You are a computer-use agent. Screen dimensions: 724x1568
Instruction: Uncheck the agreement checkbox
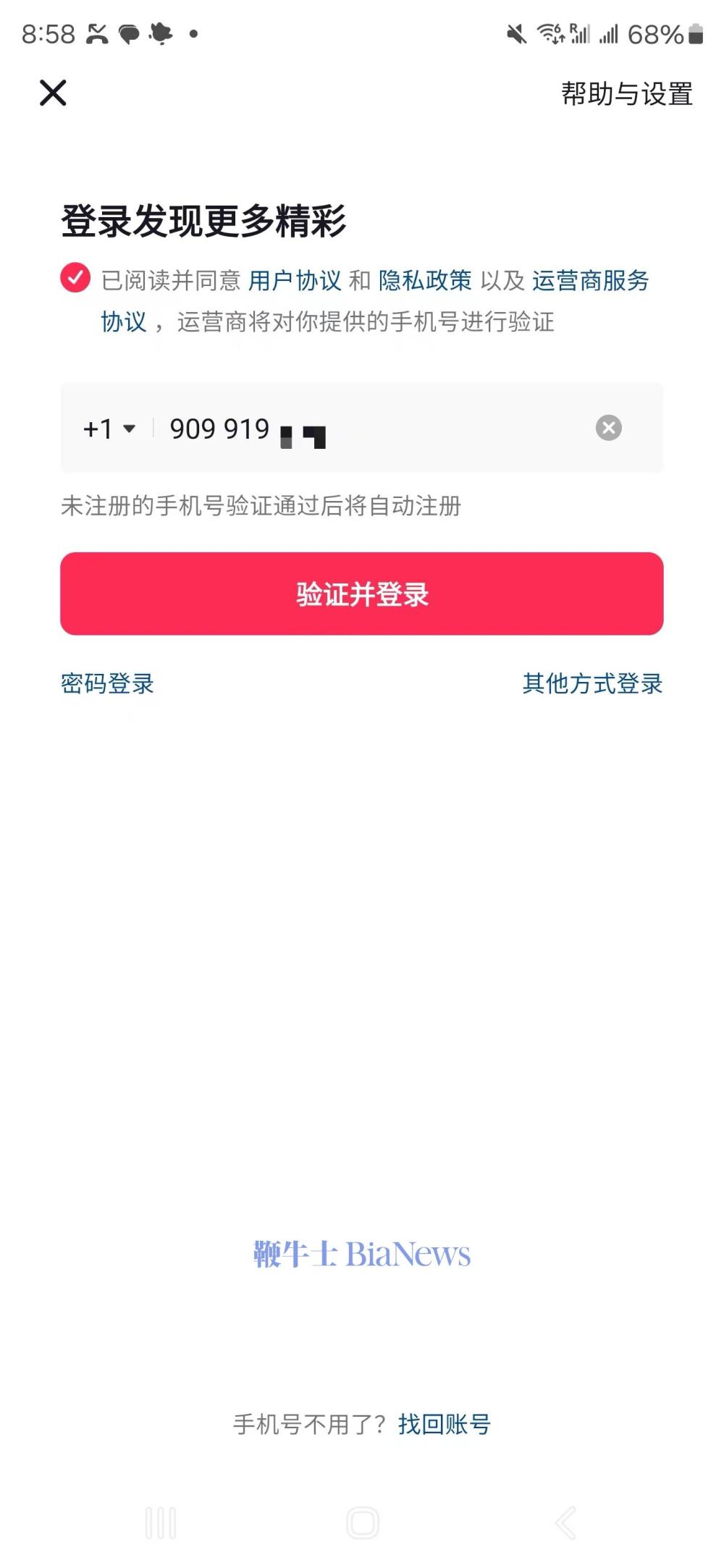[x=75, y=278]
